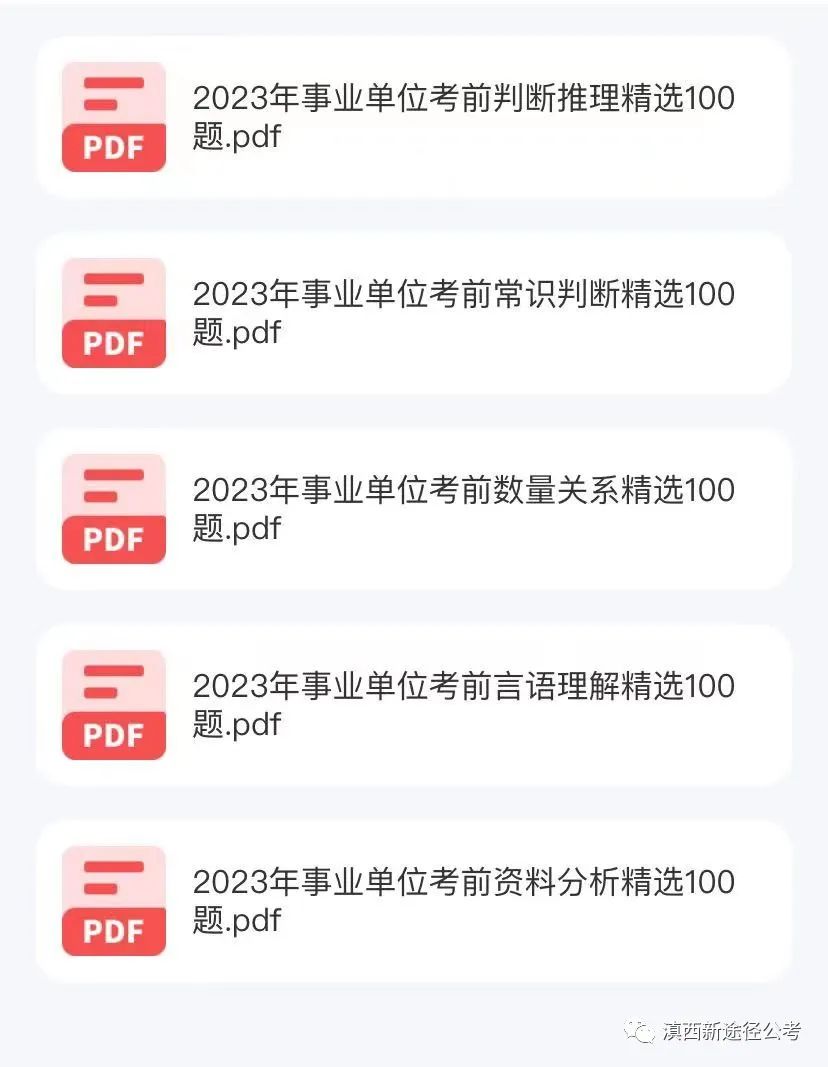
Task: Tap the 资料分析精选100题 PDF card
Action: tap(413, 901)
